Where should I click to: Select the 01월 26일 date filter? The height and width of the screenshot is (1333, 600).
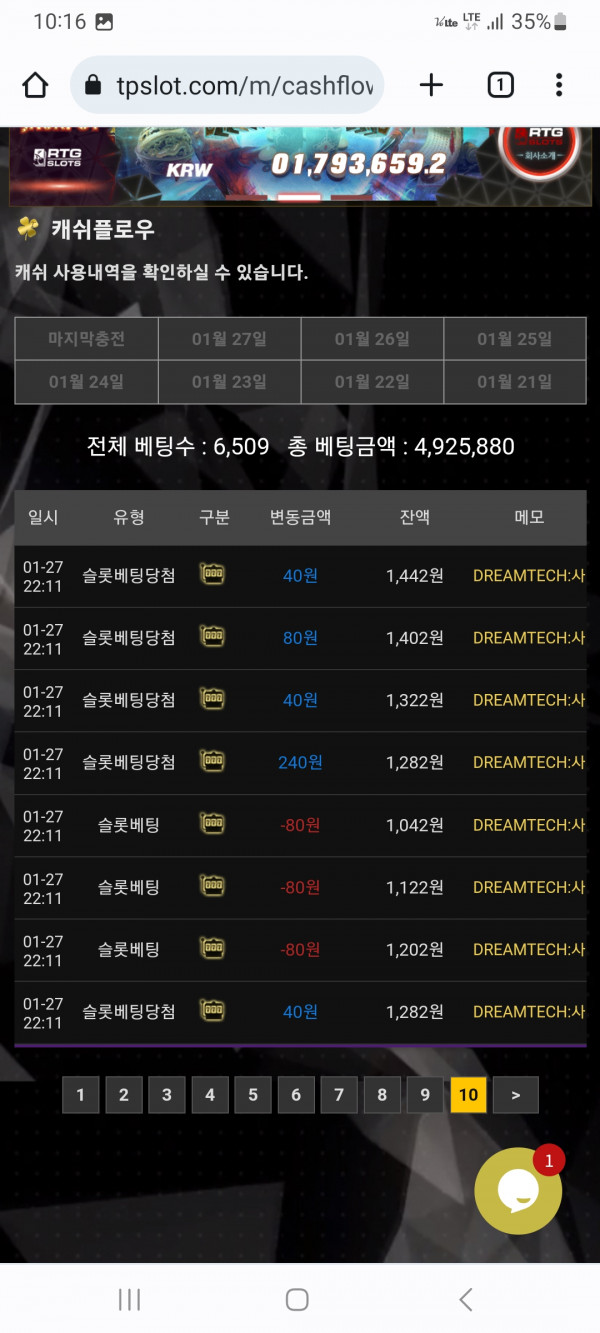[372, 339]
